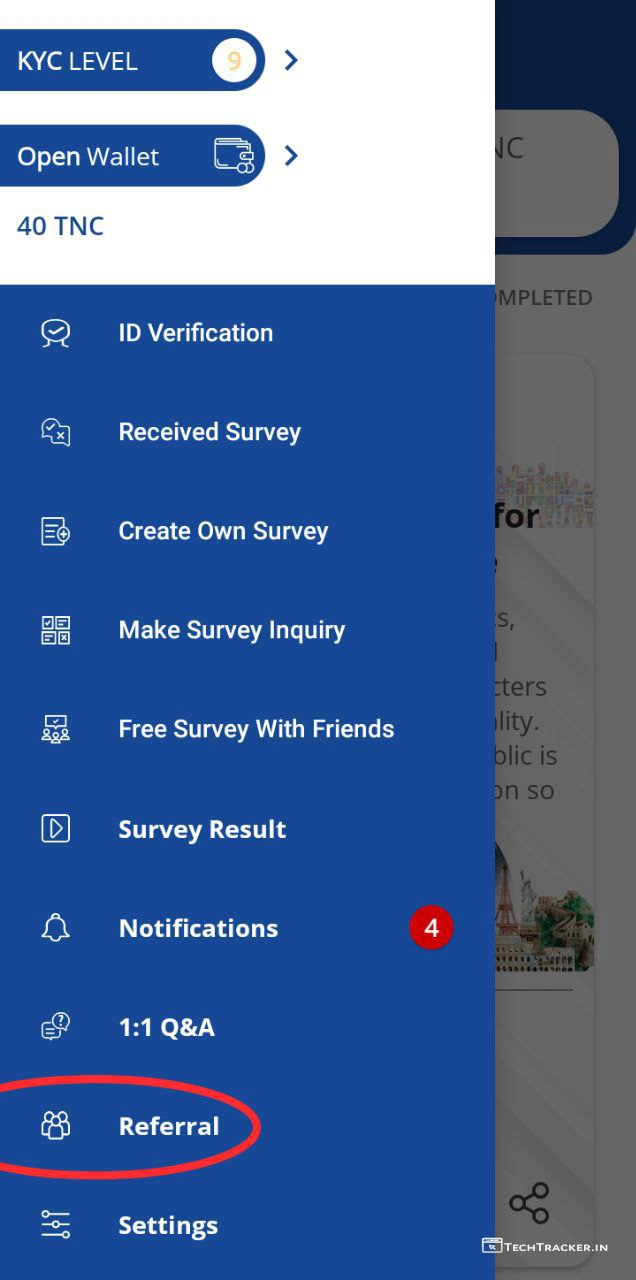This screenshot has height=1280, width=636.
Task: Open Notifications from the drawer
Action: click(x=198, y=928)
